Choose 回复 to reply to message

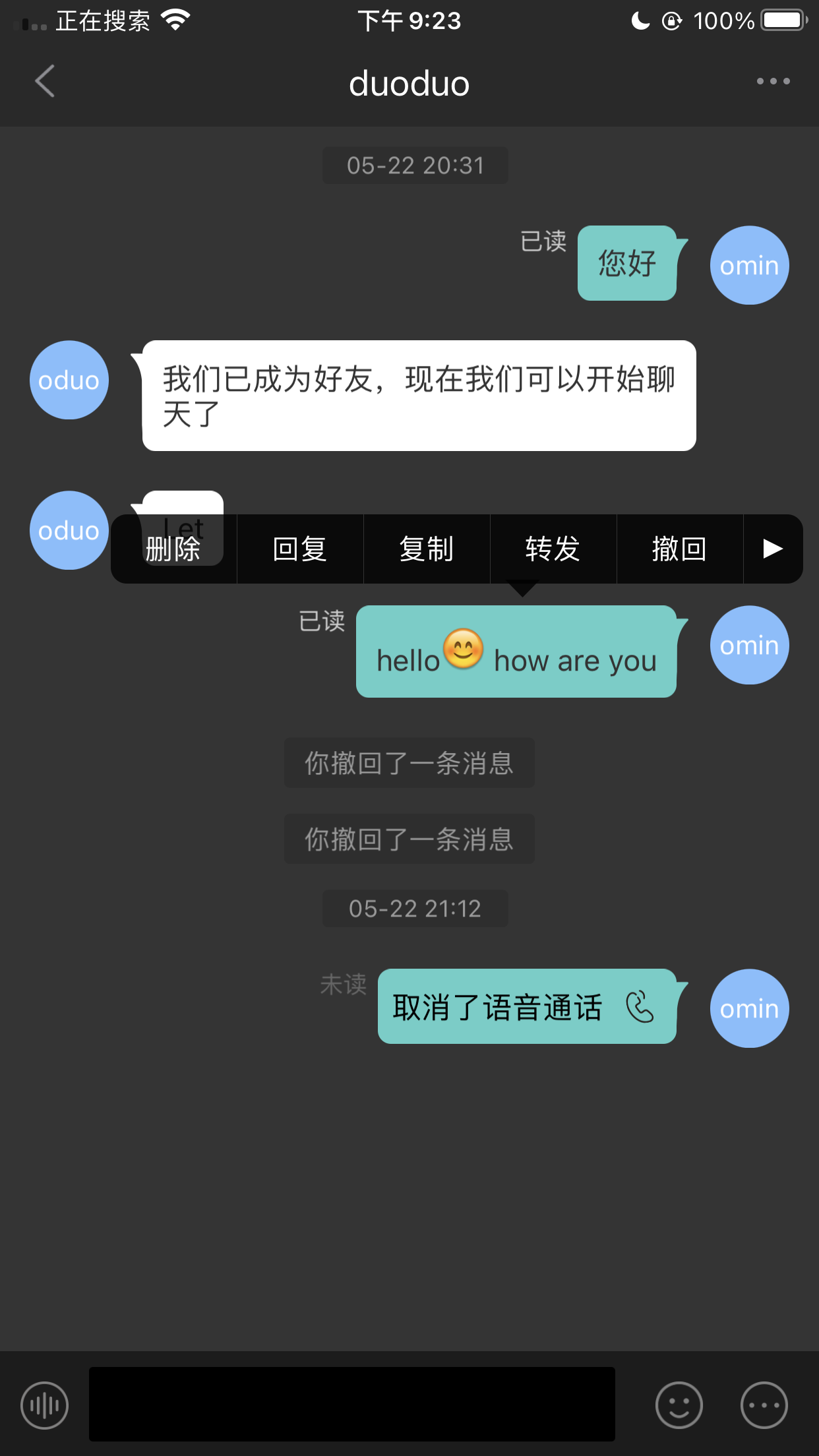tap(300, 549)
